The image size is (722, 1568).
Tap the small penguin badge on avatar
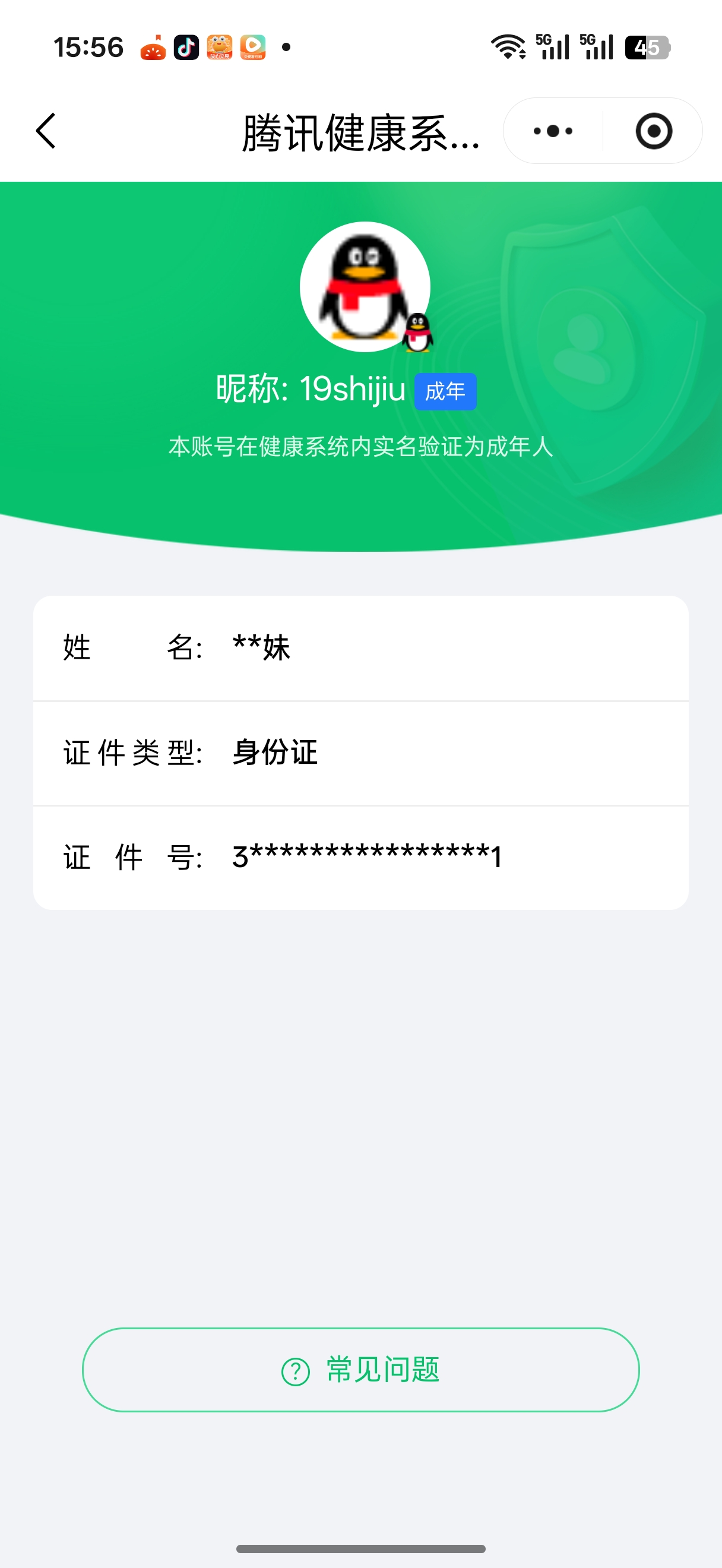pos(417,332)
